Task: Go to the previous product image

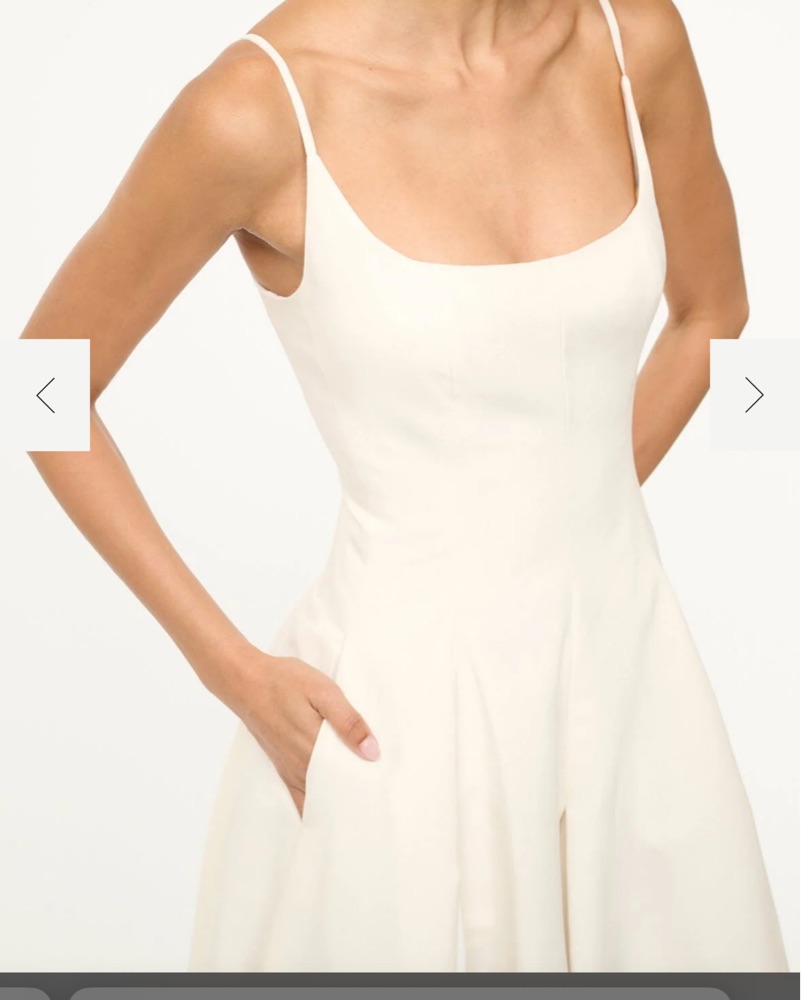Action: 45,395
